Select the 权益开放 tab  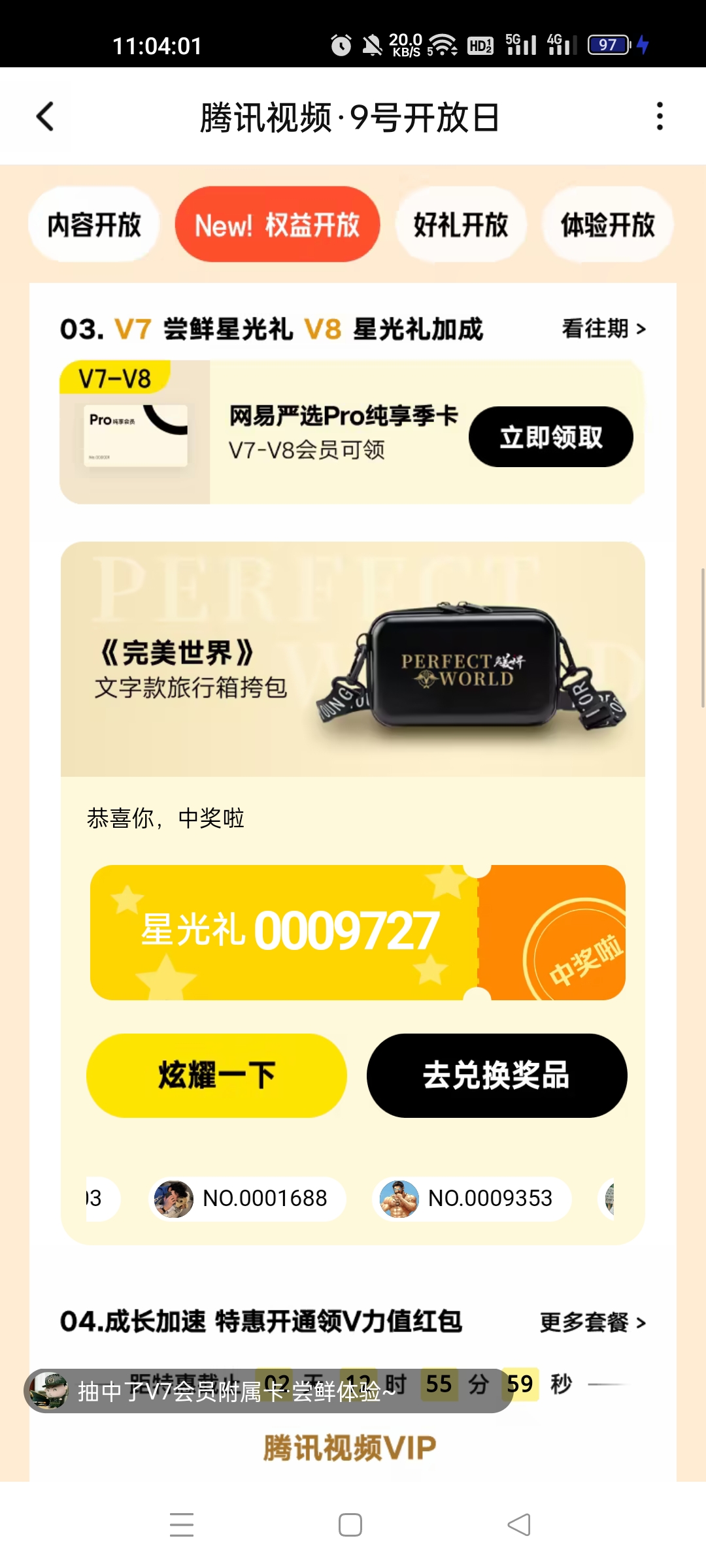tap(277, 225)
